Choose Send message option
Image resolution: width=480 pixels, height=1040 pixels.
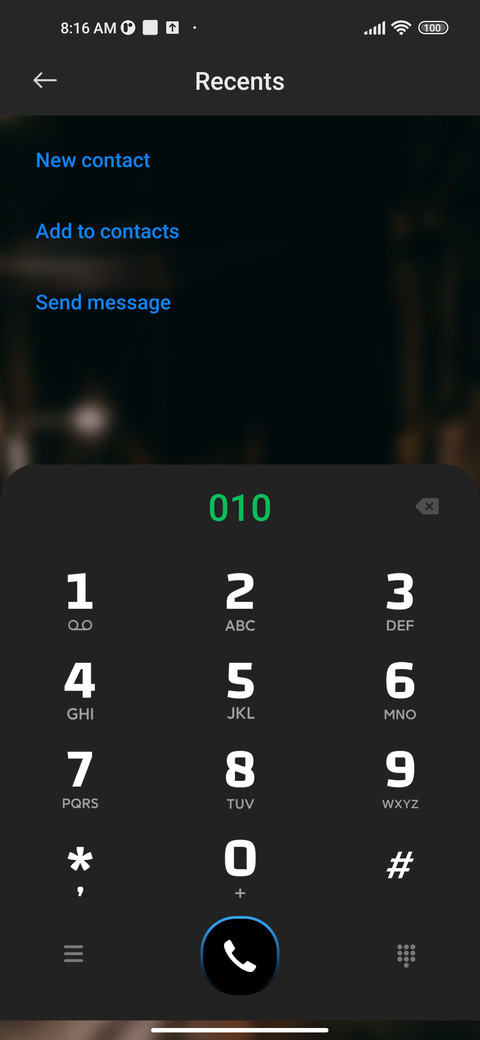(x=103, y=302)
